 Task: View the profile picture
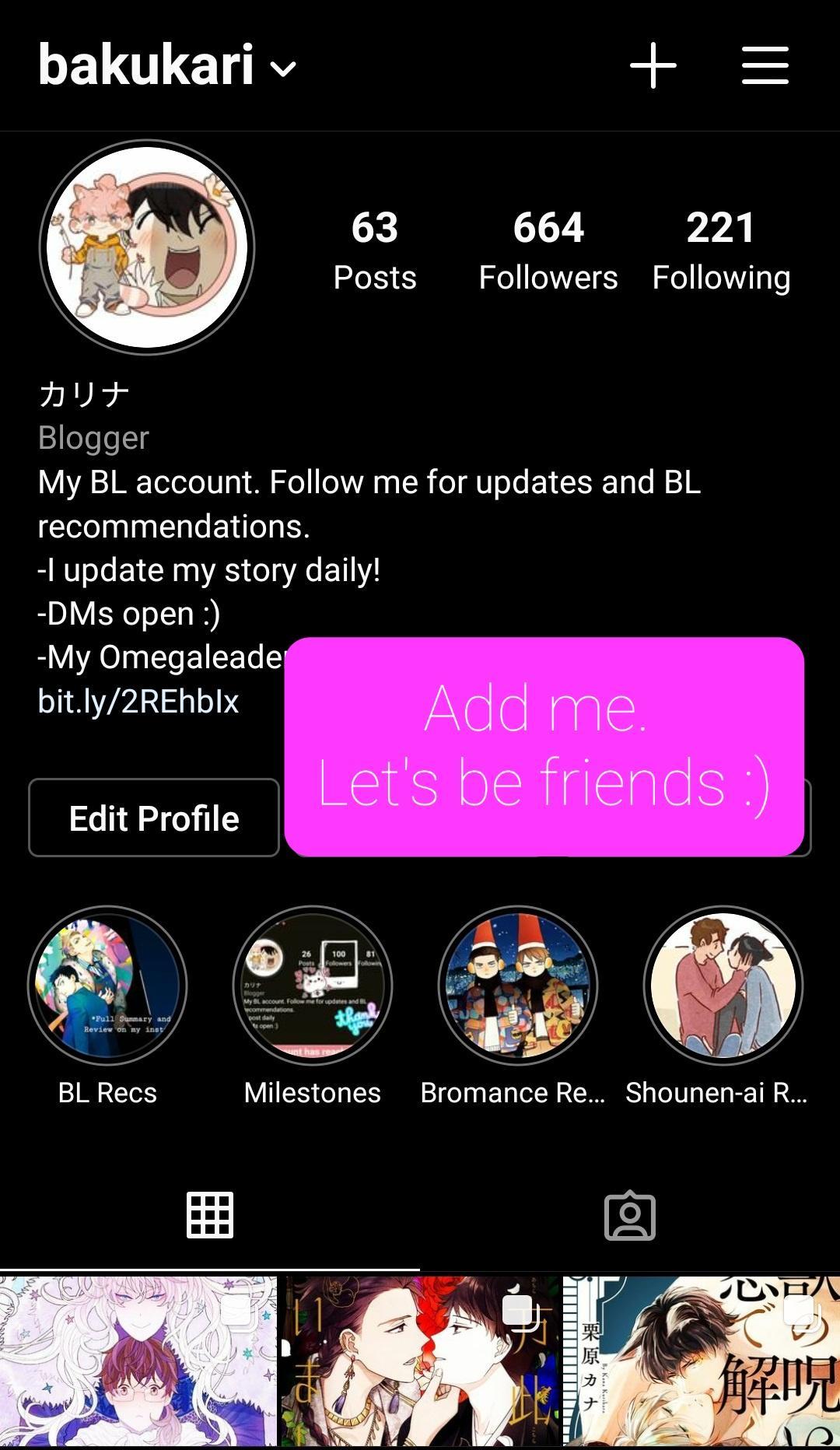(147, 247)
